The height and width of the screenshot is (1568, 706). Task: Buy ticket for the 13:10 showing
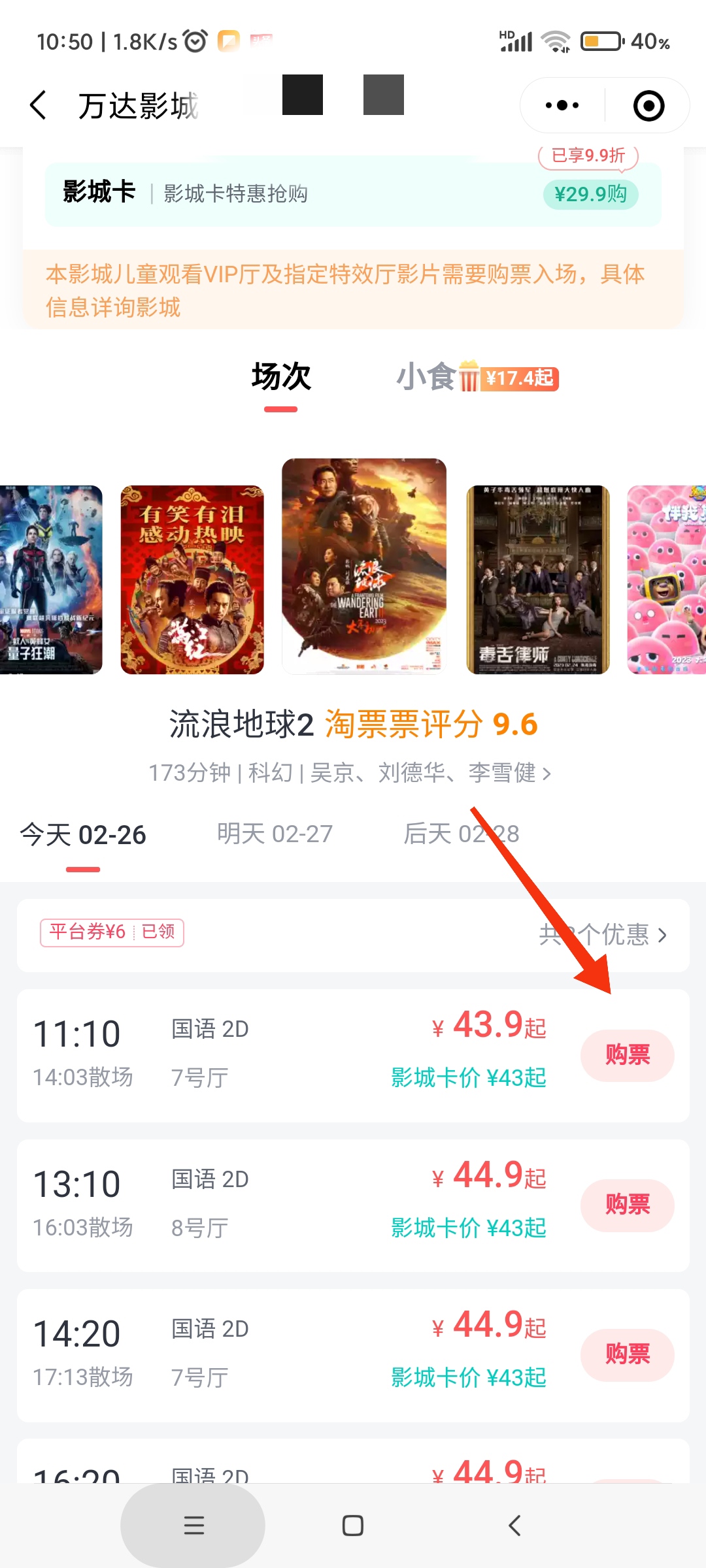[x=627, y=1205]
